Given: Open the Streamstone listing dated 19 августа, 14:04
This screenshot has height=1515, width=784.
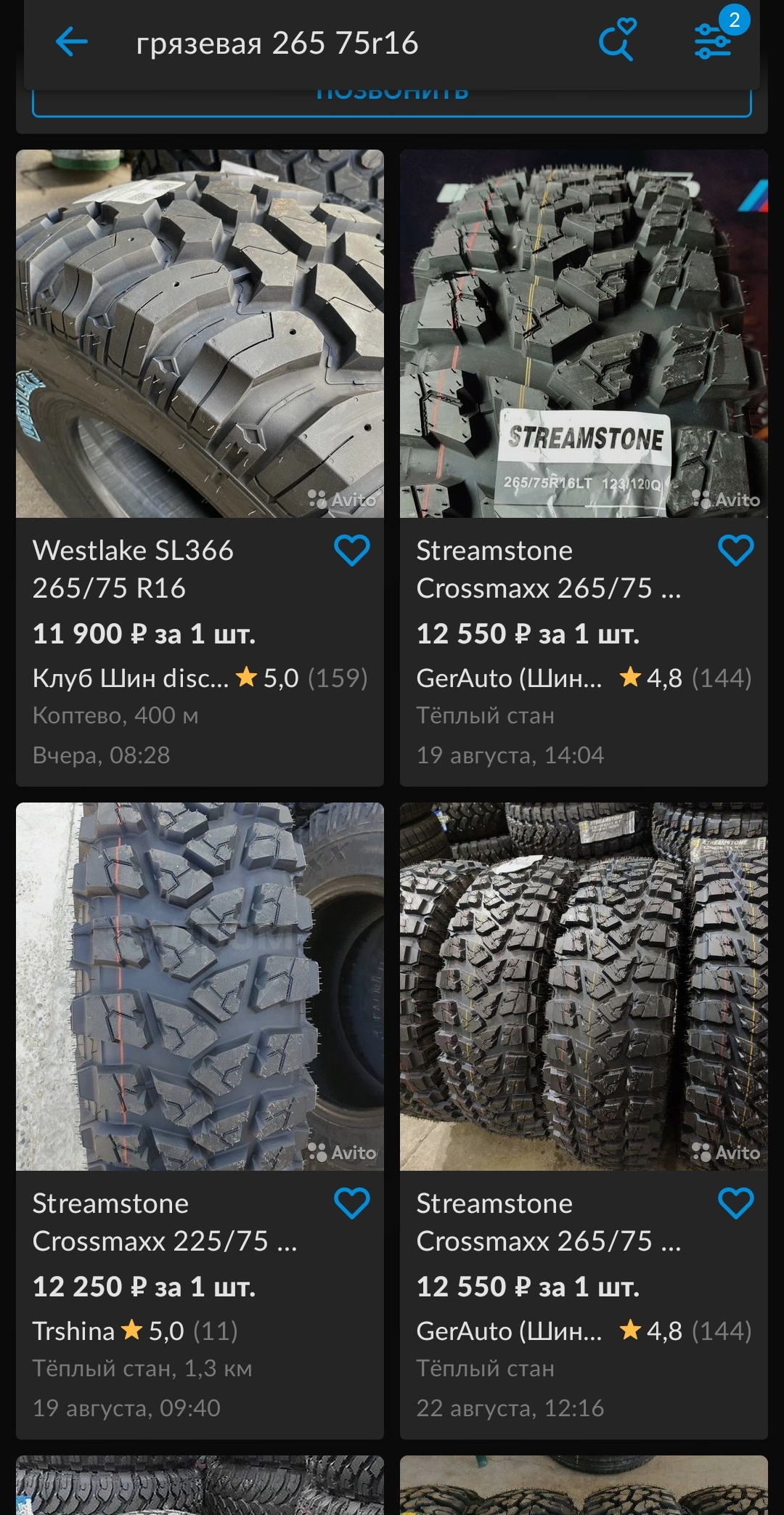Looking at the screenshot, I should 584,334.
